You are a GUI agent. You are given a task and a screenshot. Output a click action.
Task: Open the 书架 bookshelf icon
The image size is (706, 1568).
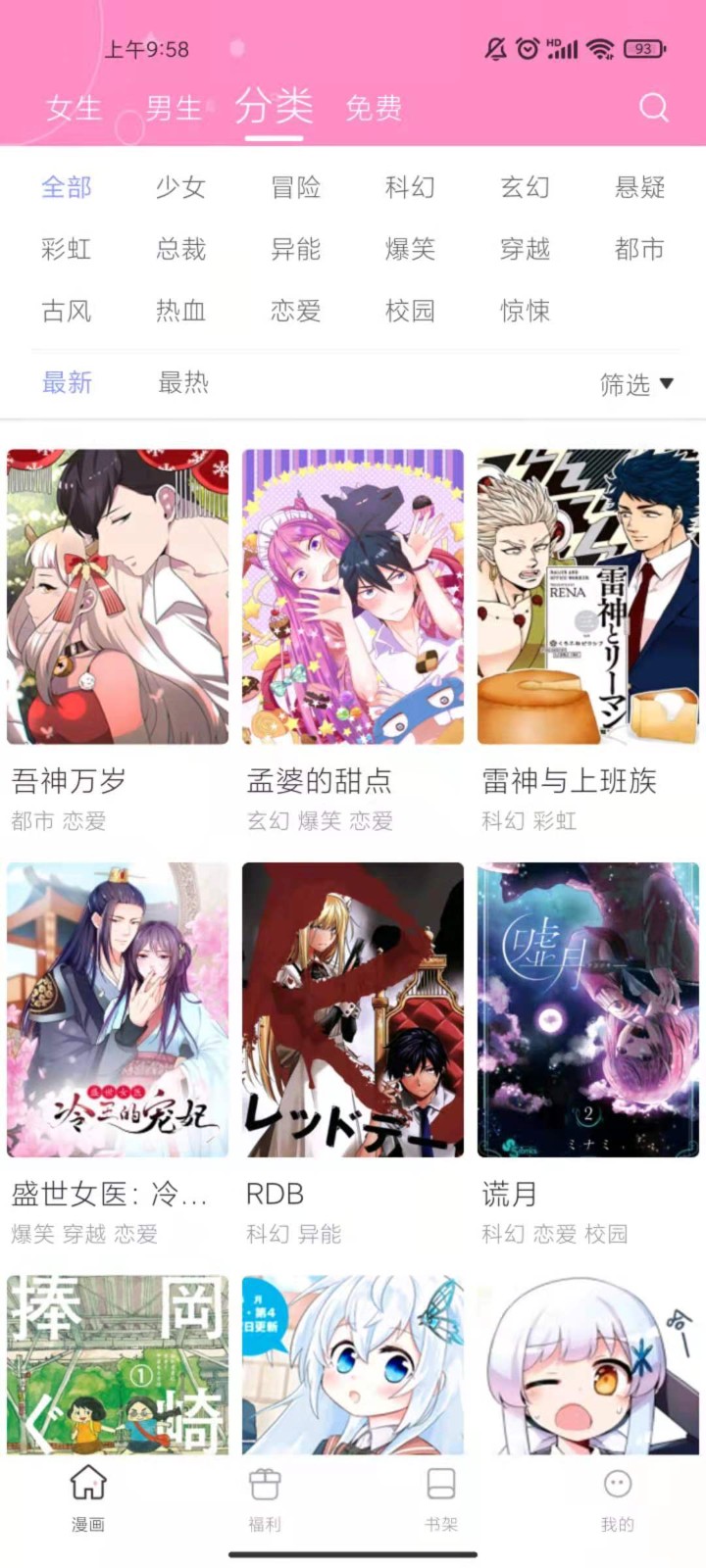pos(440,1486)
